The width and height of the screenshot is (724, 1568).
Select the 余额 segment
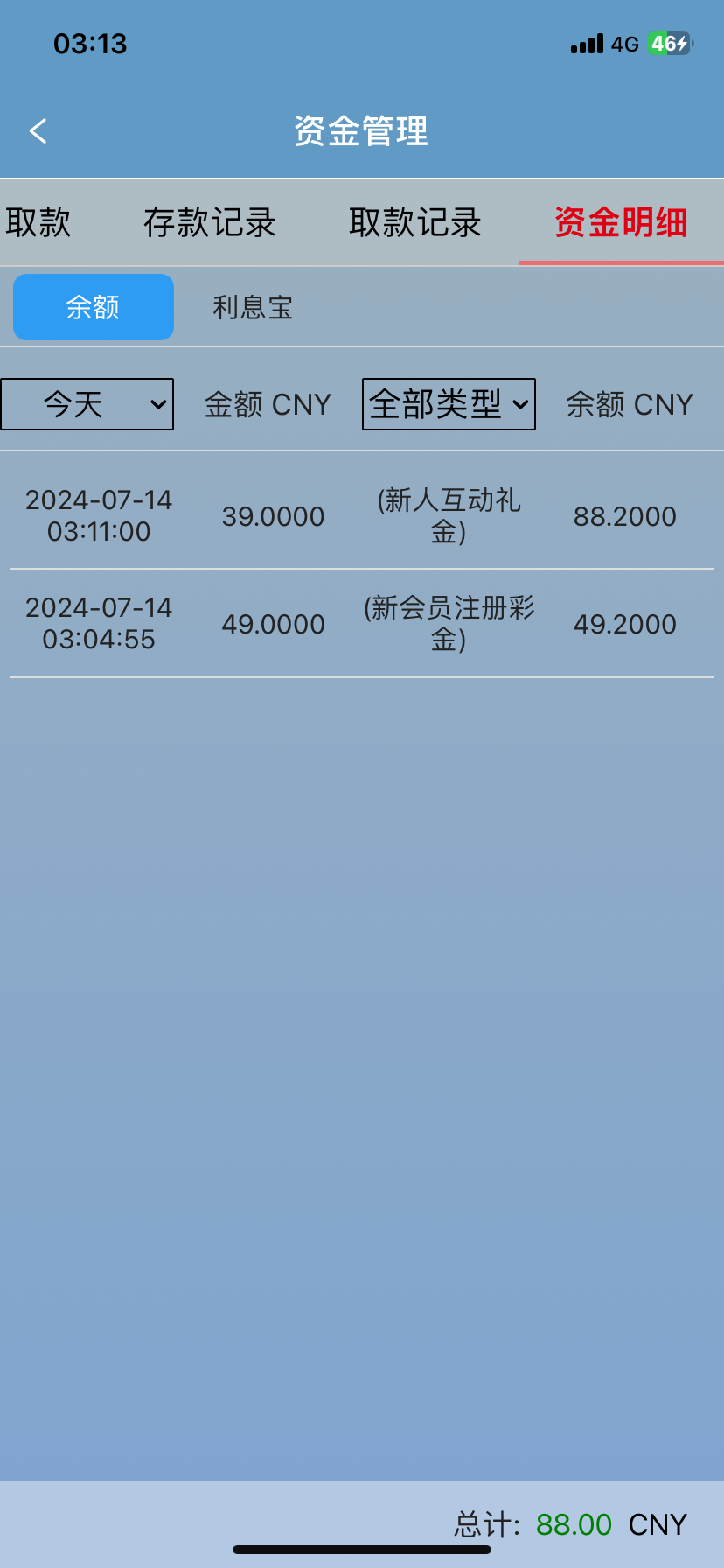94,307
